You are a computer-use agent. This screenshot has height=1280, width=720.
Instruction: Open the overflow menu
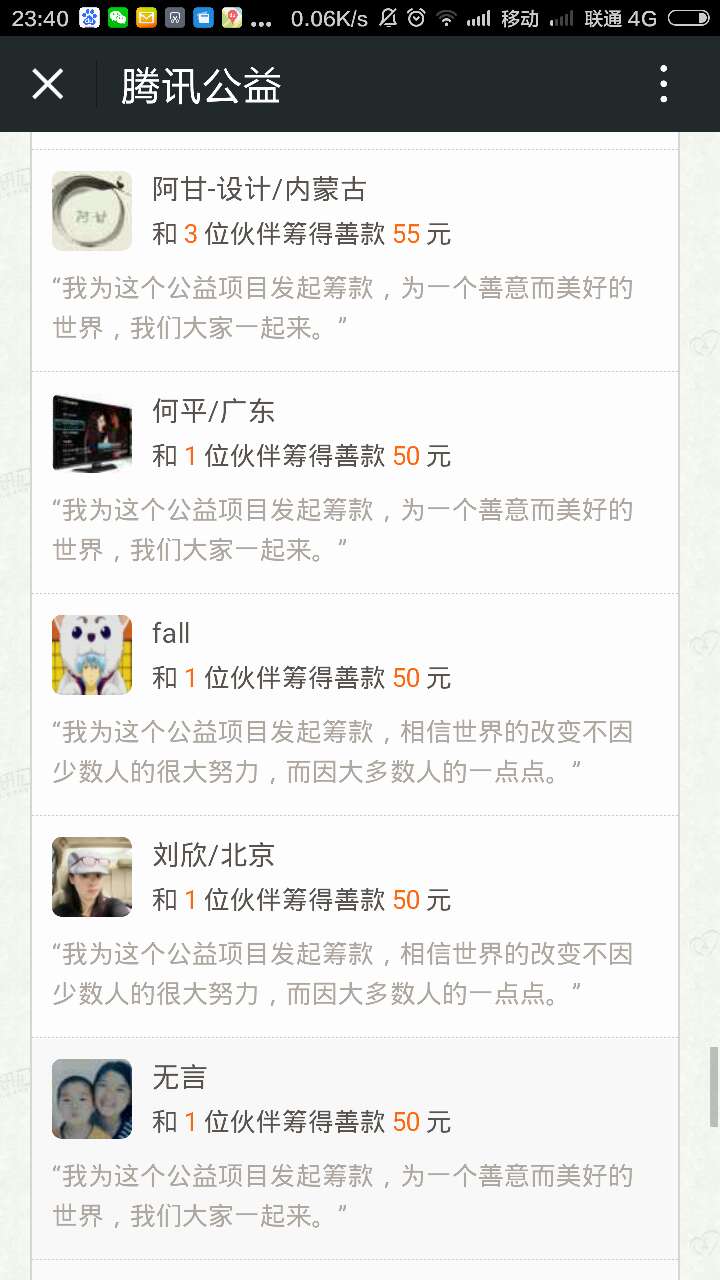(663, 84)
